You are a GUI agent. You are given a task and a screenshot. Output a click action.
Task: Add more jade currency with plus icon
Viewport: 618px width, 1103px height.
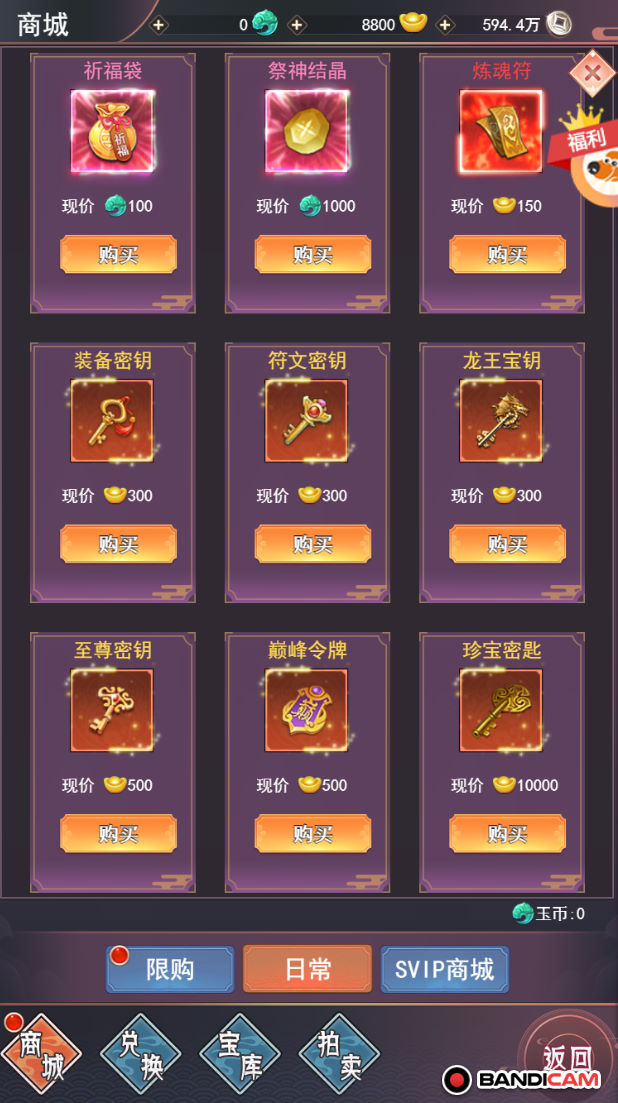(158, 25)
